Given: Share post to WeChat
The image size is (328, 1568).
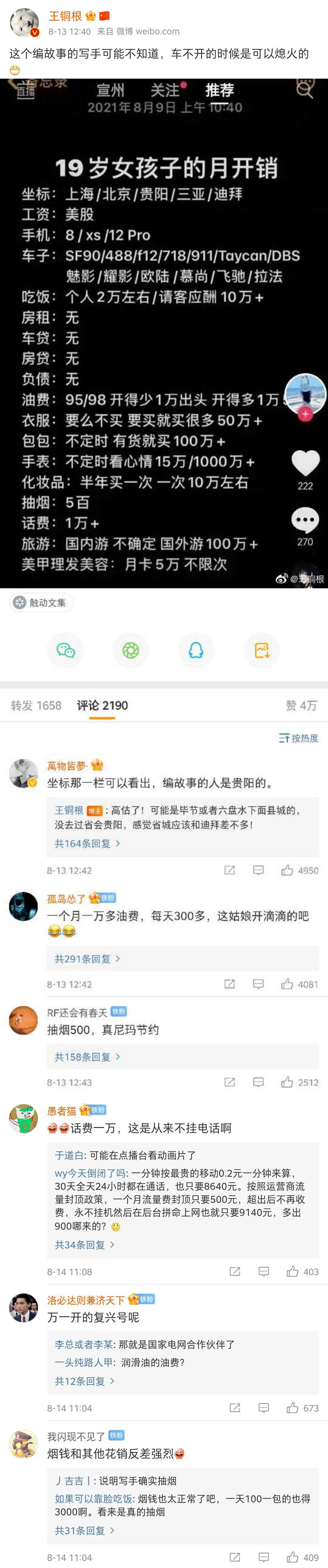Looking at the screenshot, I should tap(66, 650).
